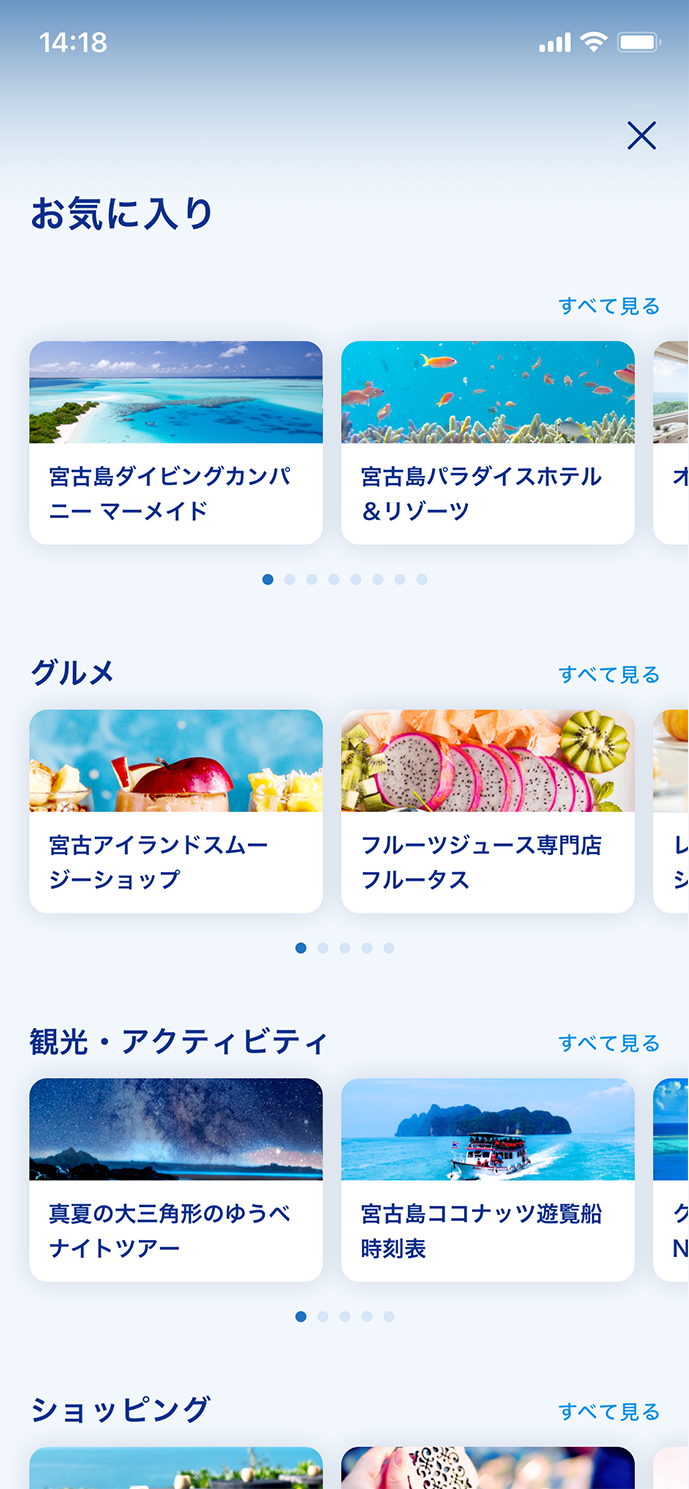This screenshot has height=1489, width=689.
Task: Select the フルーツジュース専門店 フルータス card
Action: click(487, 811)
